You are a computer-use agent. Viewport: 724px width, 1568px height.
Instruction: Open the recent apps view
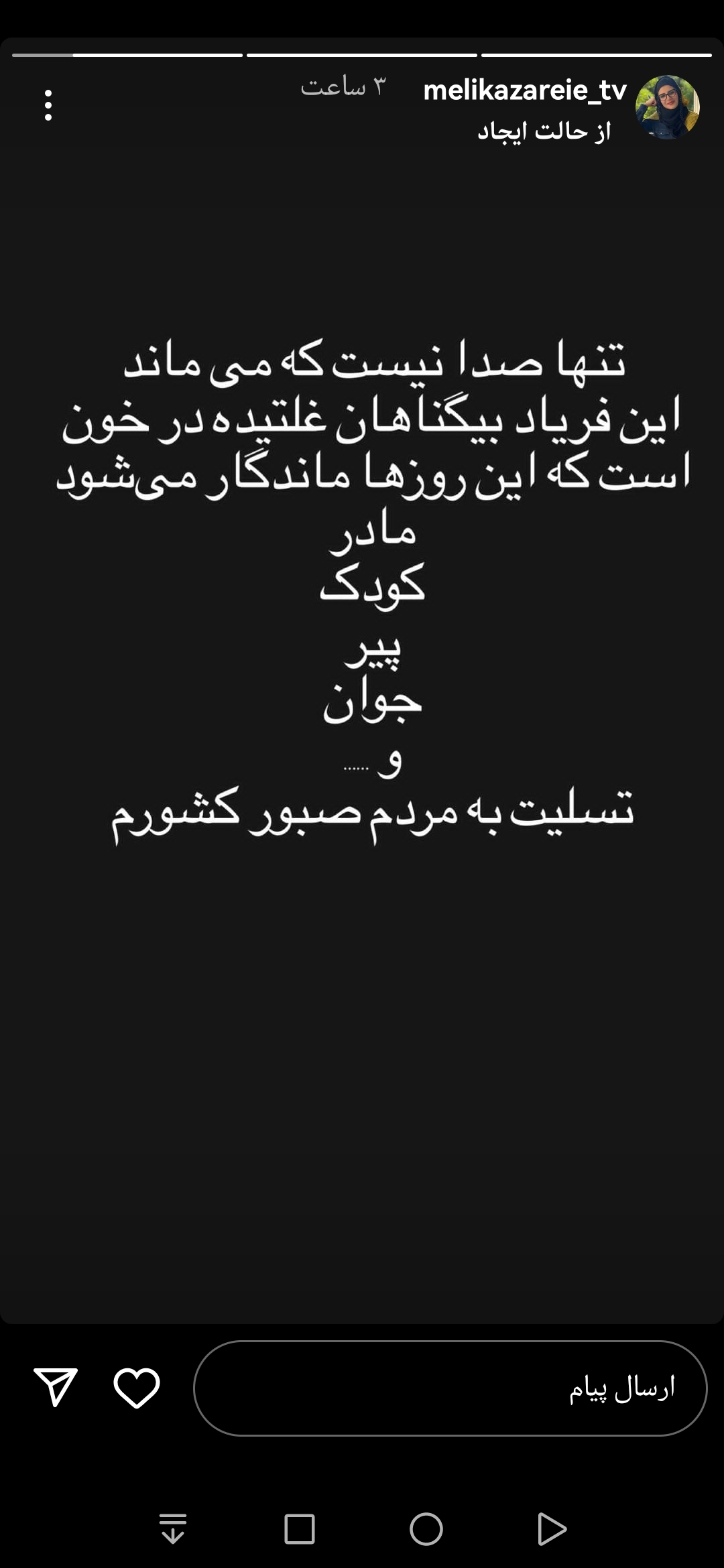tap(300, 1529)
